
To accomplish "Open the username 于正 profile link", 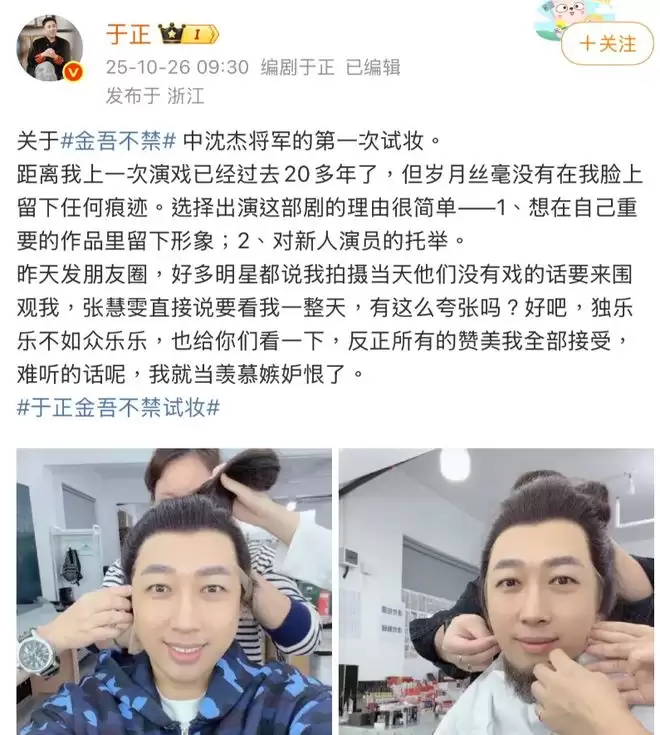I will click(x=128, y=33).
